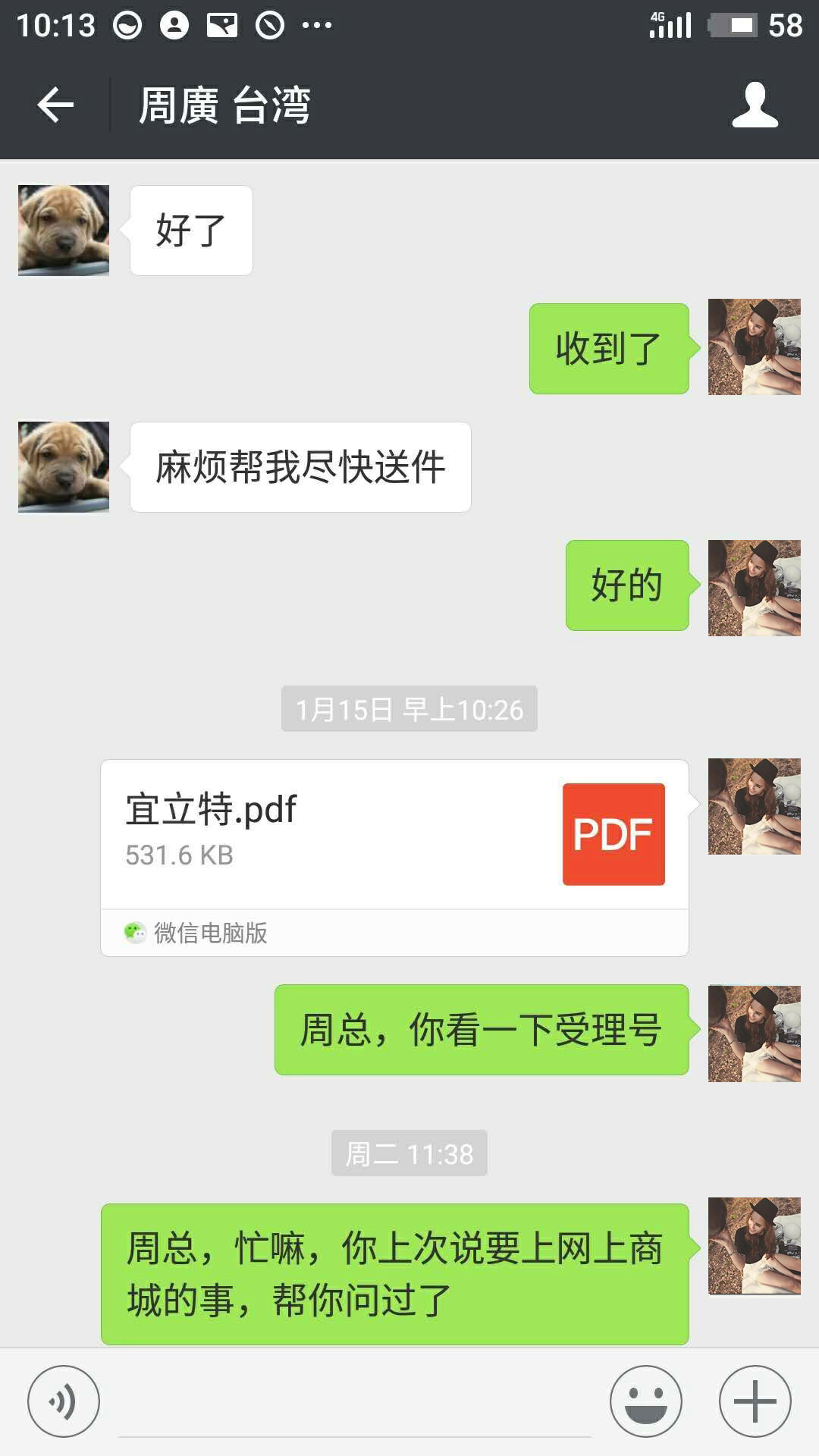Open the plus attachment menu
The image size is (819, 1456).
755,1401
